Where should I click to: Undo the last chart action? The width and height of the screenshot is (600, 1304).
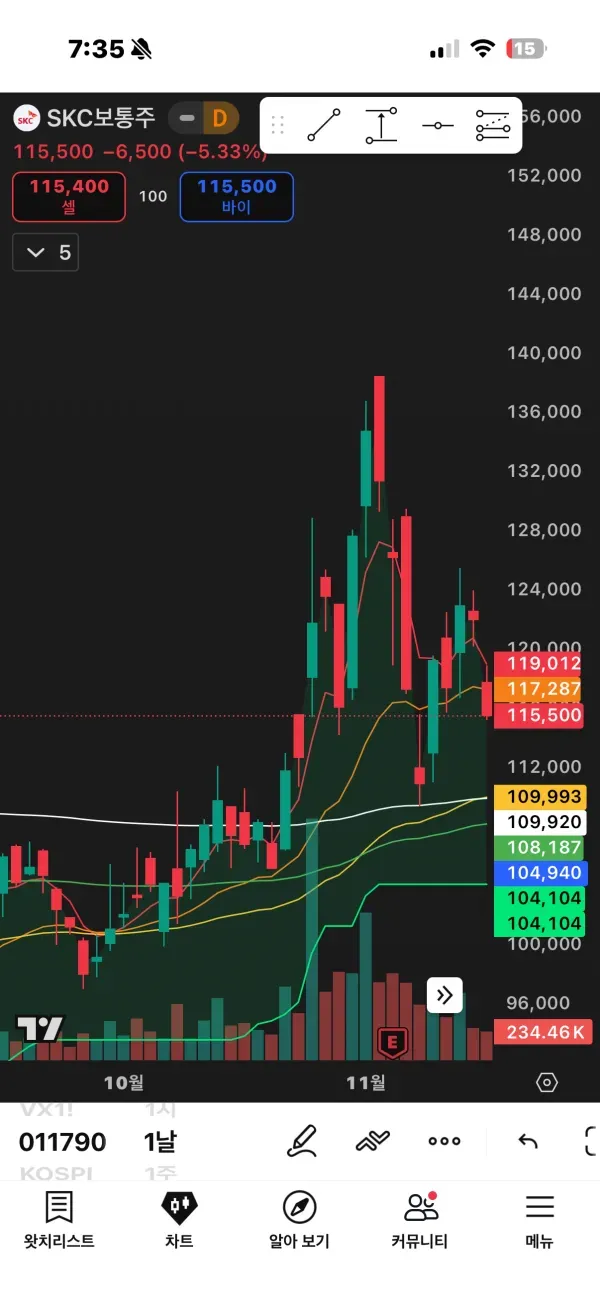coord(528,1141)
